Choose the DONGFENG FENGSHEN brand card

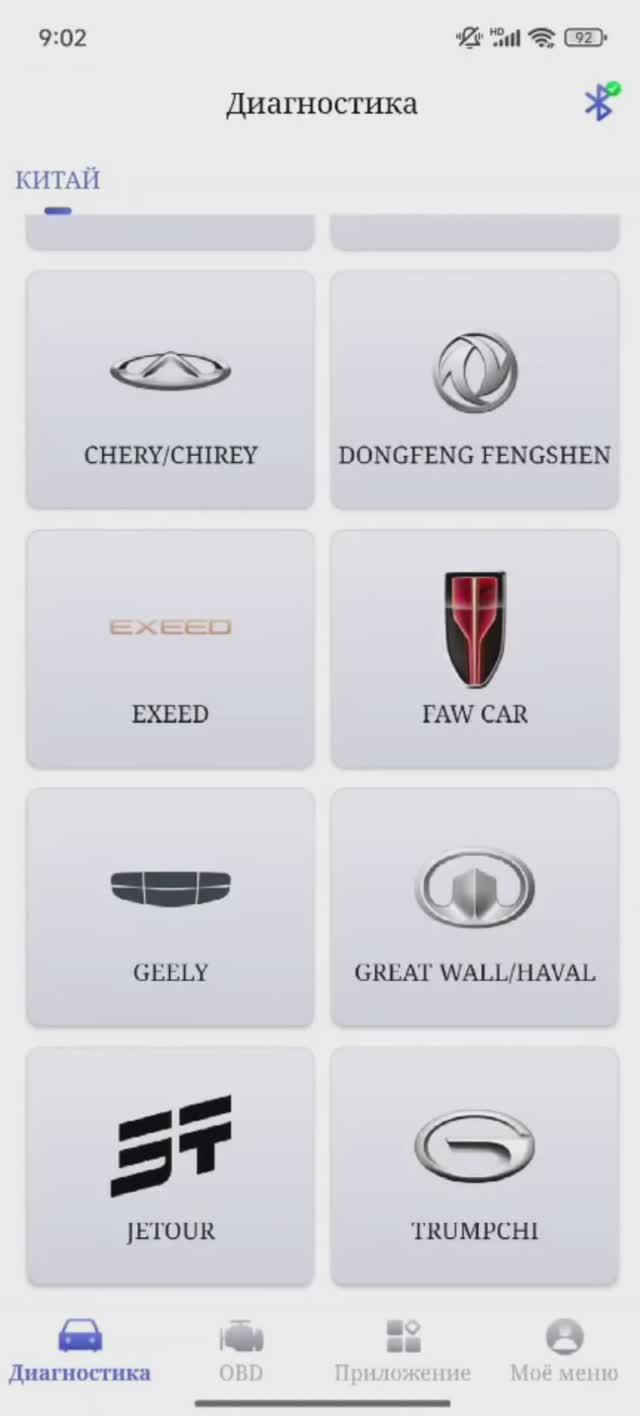pyautogui.click(x=474, y=390)
